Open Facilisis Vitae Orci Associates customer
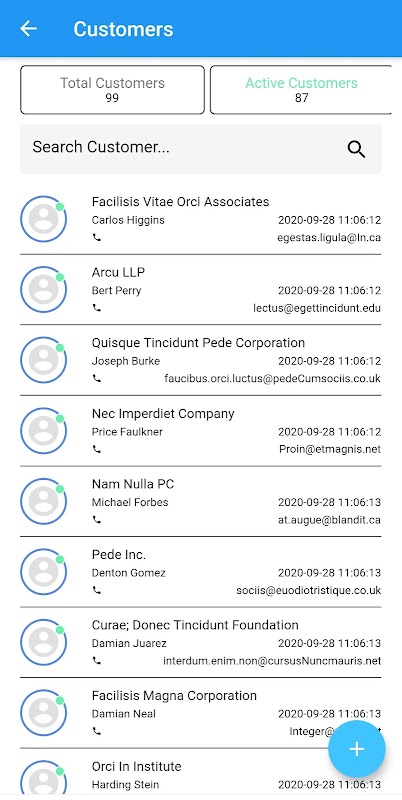This screenshot has width=402, height=800. [200, 219]
